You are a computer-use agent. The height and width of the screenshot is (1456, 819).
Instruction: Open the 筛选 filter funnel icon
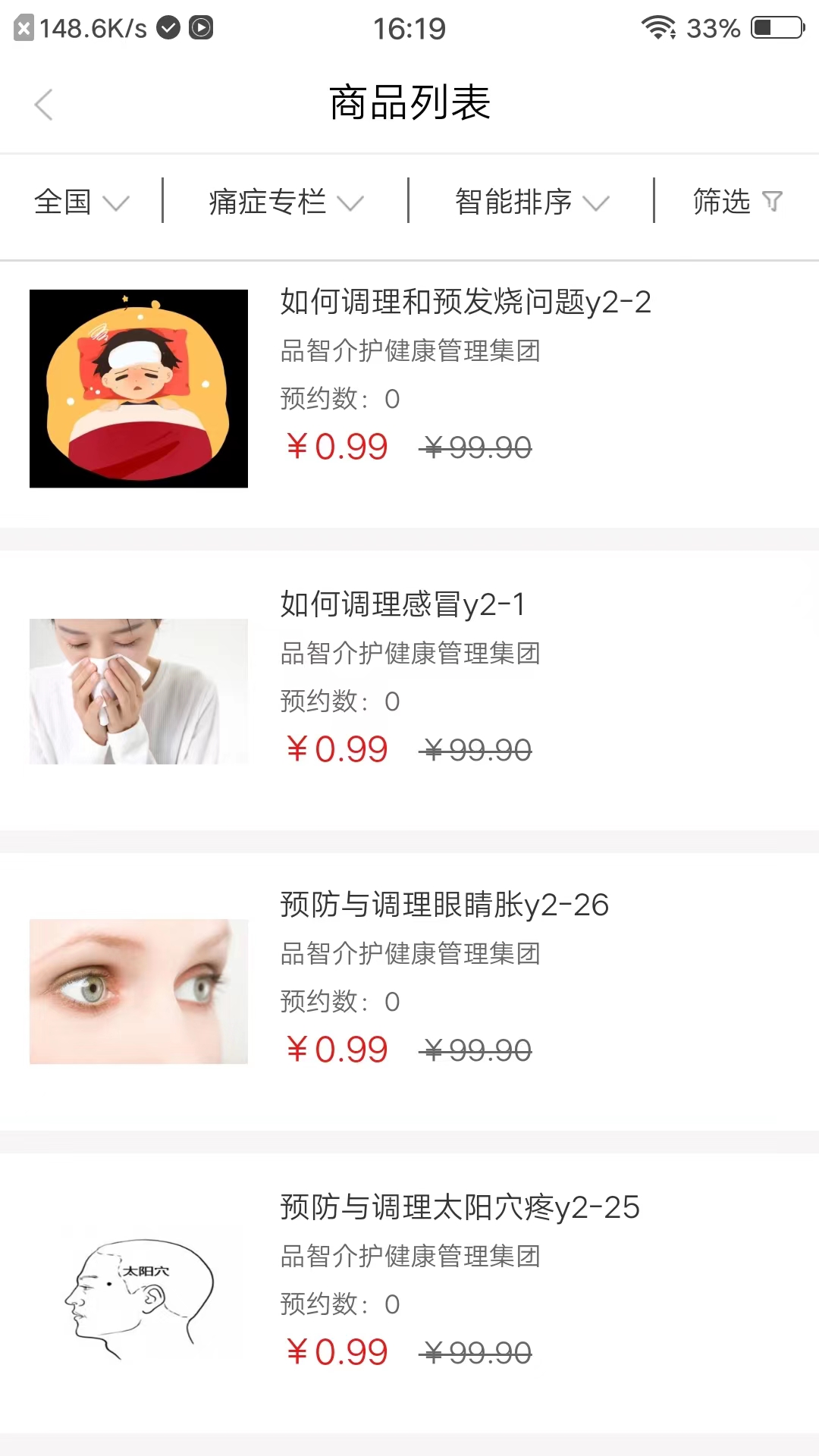[x=773, y=201]
